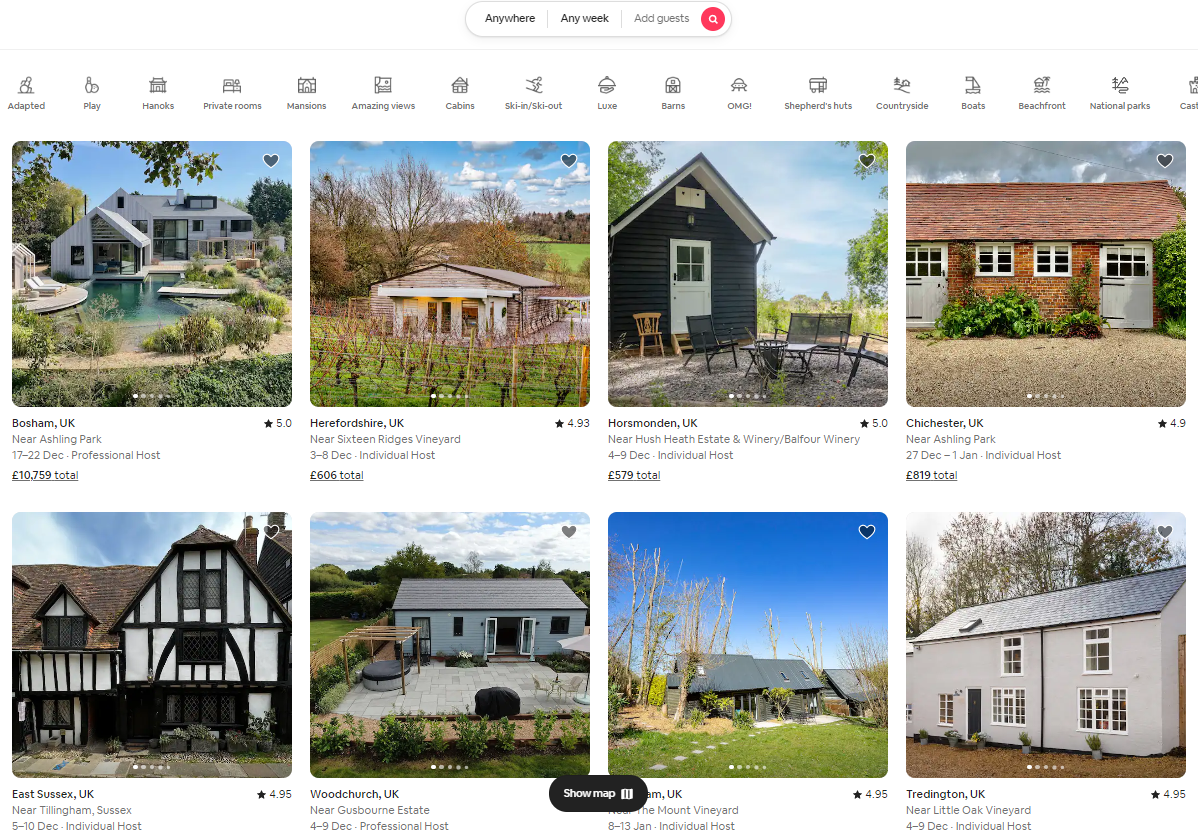The height and width of the screenshot is (840, 1198).
Task: Switch to the Cabins category
Action: point(460,93)
